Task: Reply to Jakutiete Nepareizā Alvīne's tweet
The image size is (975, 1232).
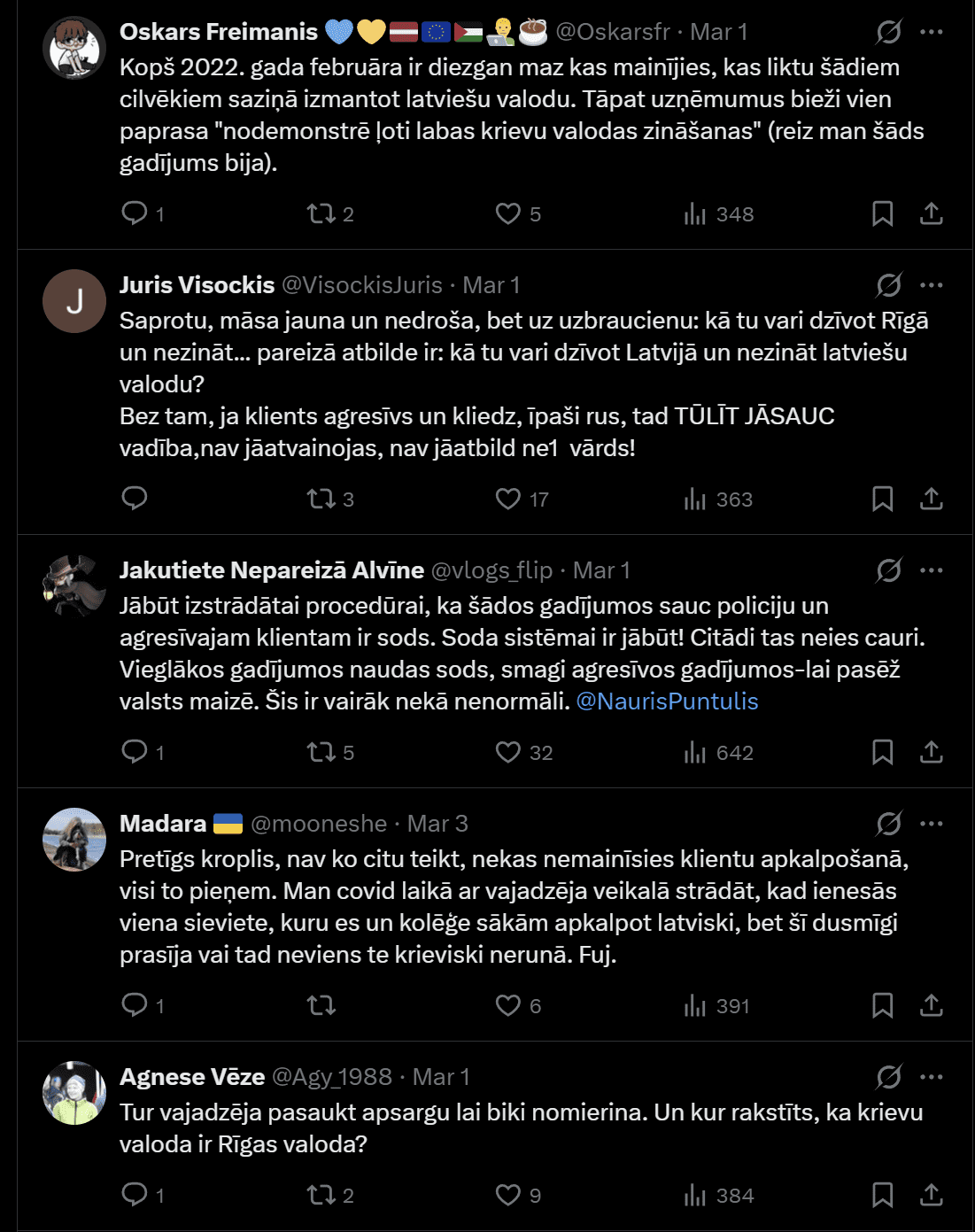Action: coord(135,753)
